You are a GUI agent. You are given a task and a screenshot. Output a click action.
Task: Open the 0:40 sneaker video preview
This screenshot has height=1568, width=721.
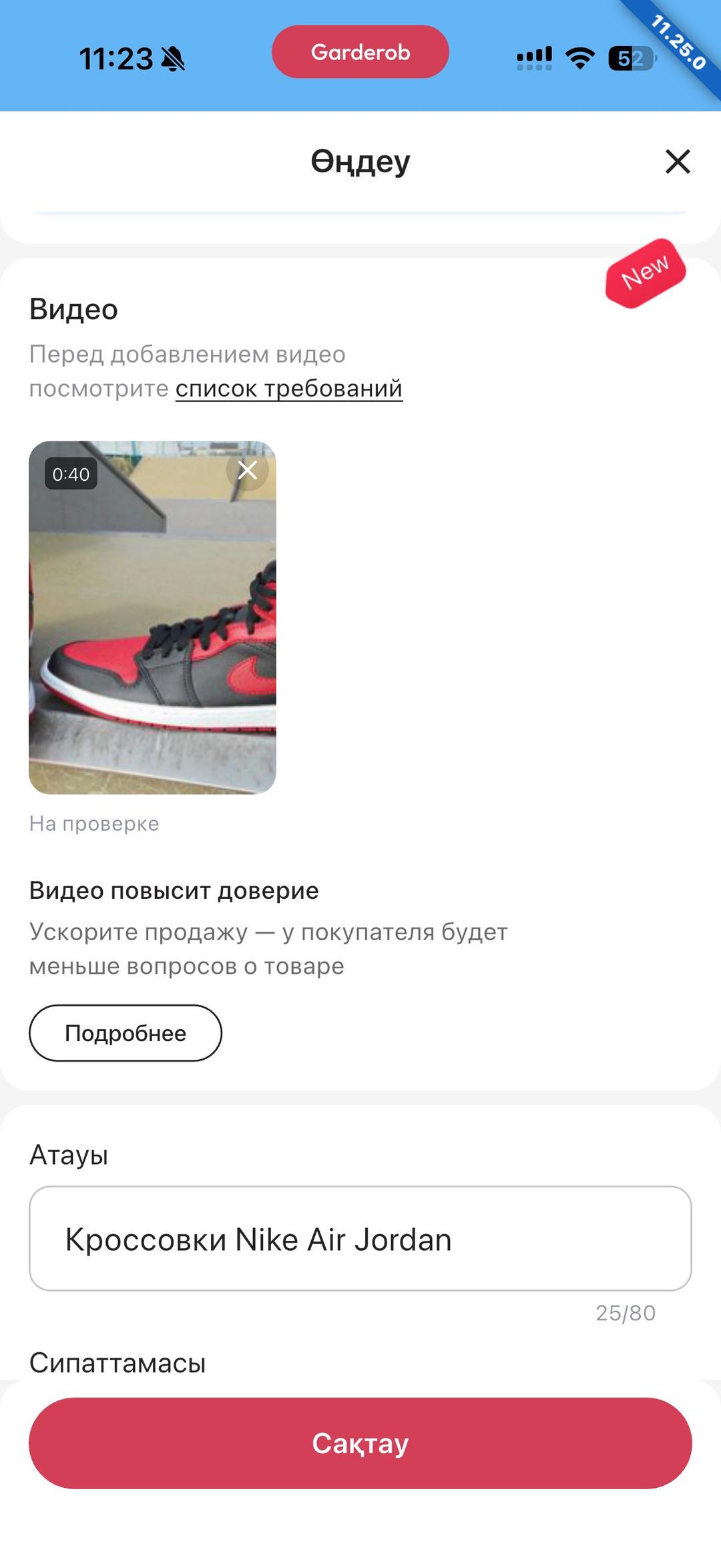[152, 617]
